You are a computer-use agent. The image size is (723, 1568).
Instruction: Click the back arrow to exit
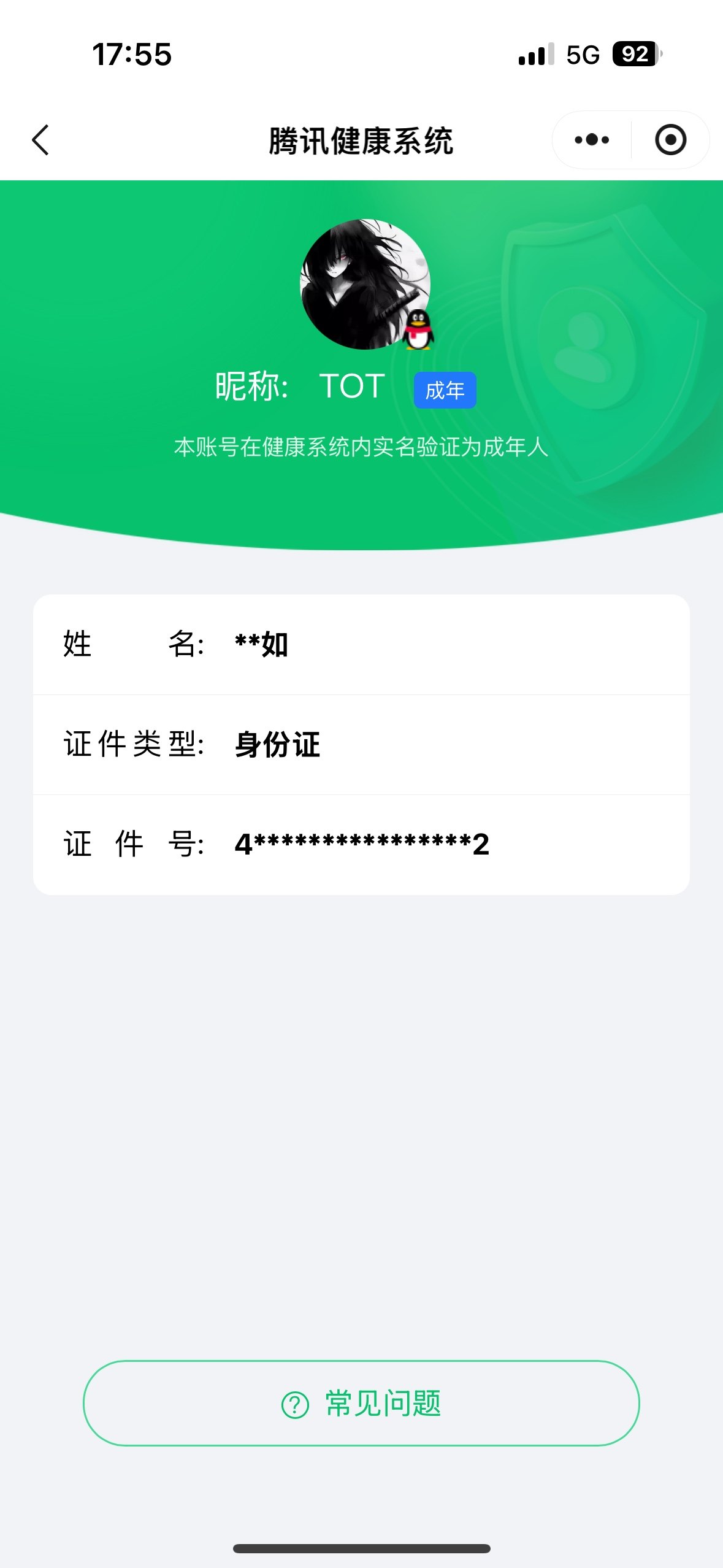pyautogui.click(x=40, y=140)
